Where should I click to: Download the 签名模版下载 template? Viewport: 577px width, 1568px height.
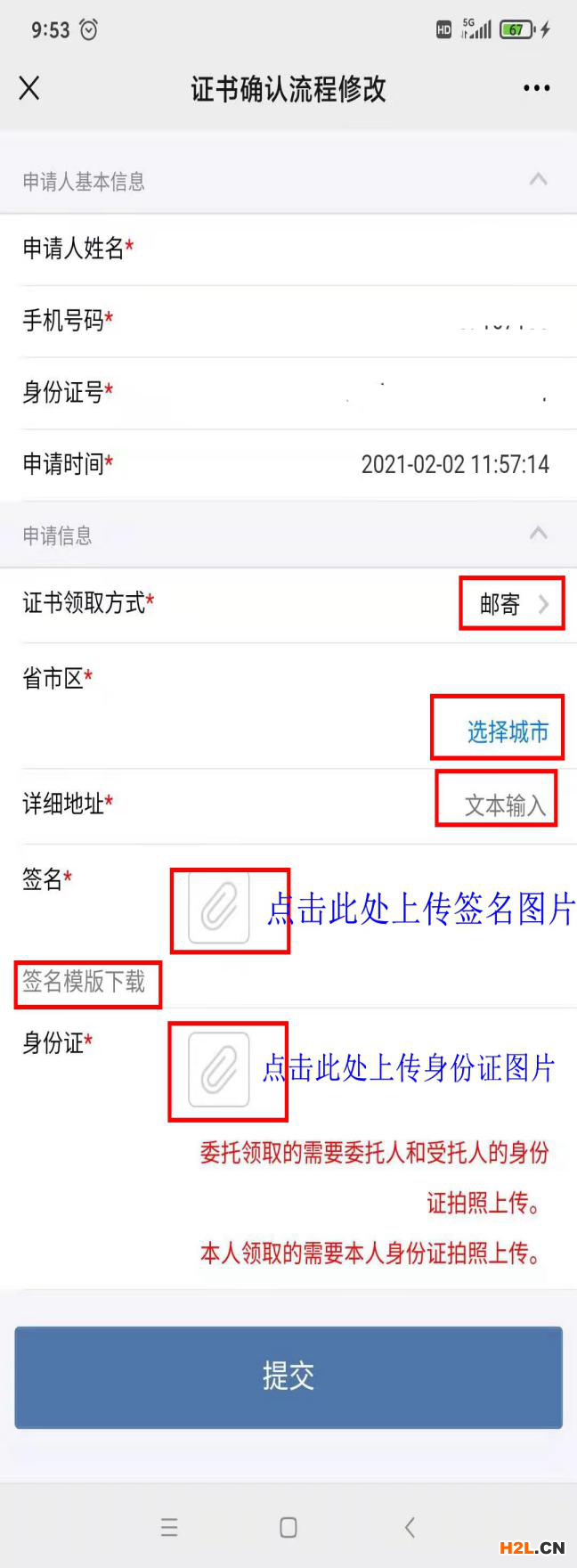[x=85, y=983]
